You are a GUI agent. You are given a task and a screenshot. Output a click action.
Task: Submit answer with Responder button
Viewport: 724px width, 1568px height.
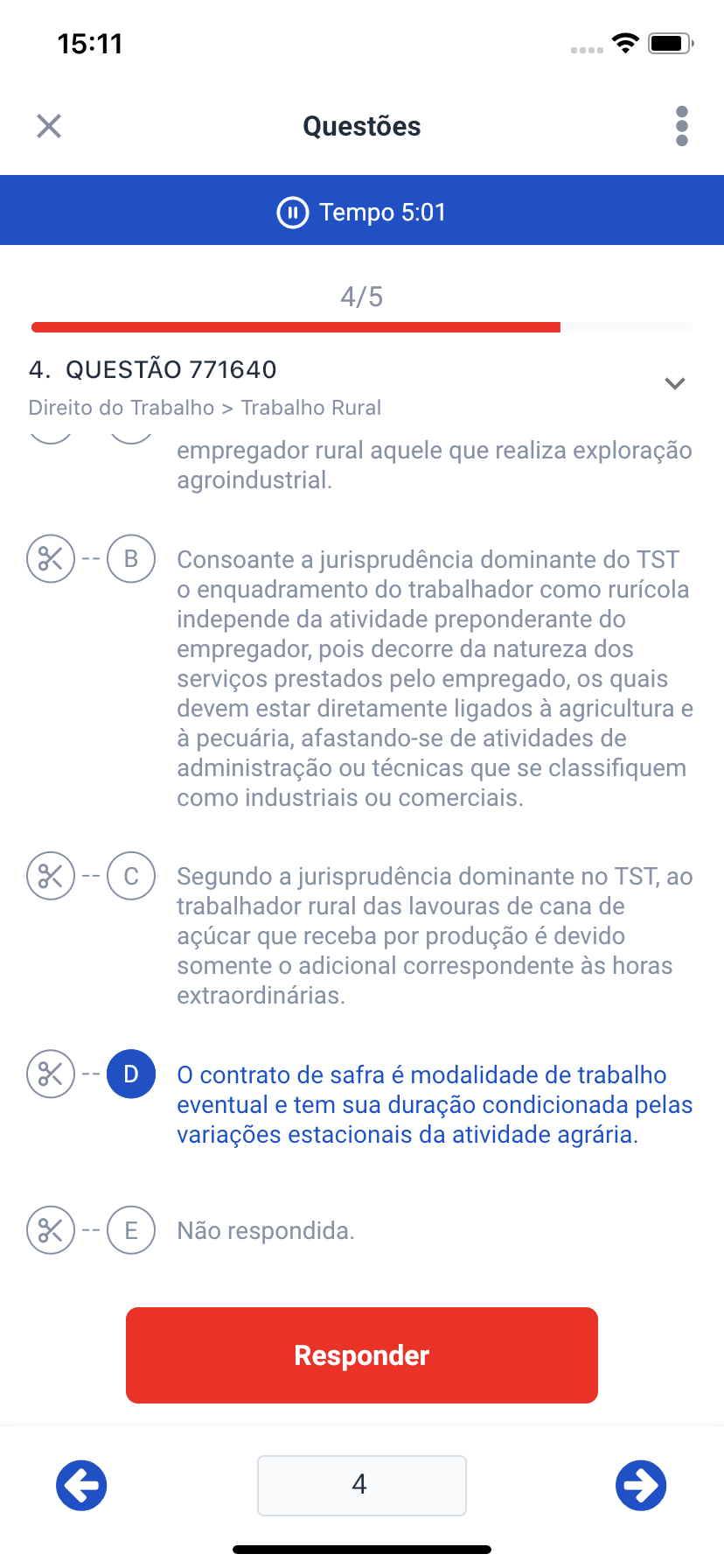362,1355
